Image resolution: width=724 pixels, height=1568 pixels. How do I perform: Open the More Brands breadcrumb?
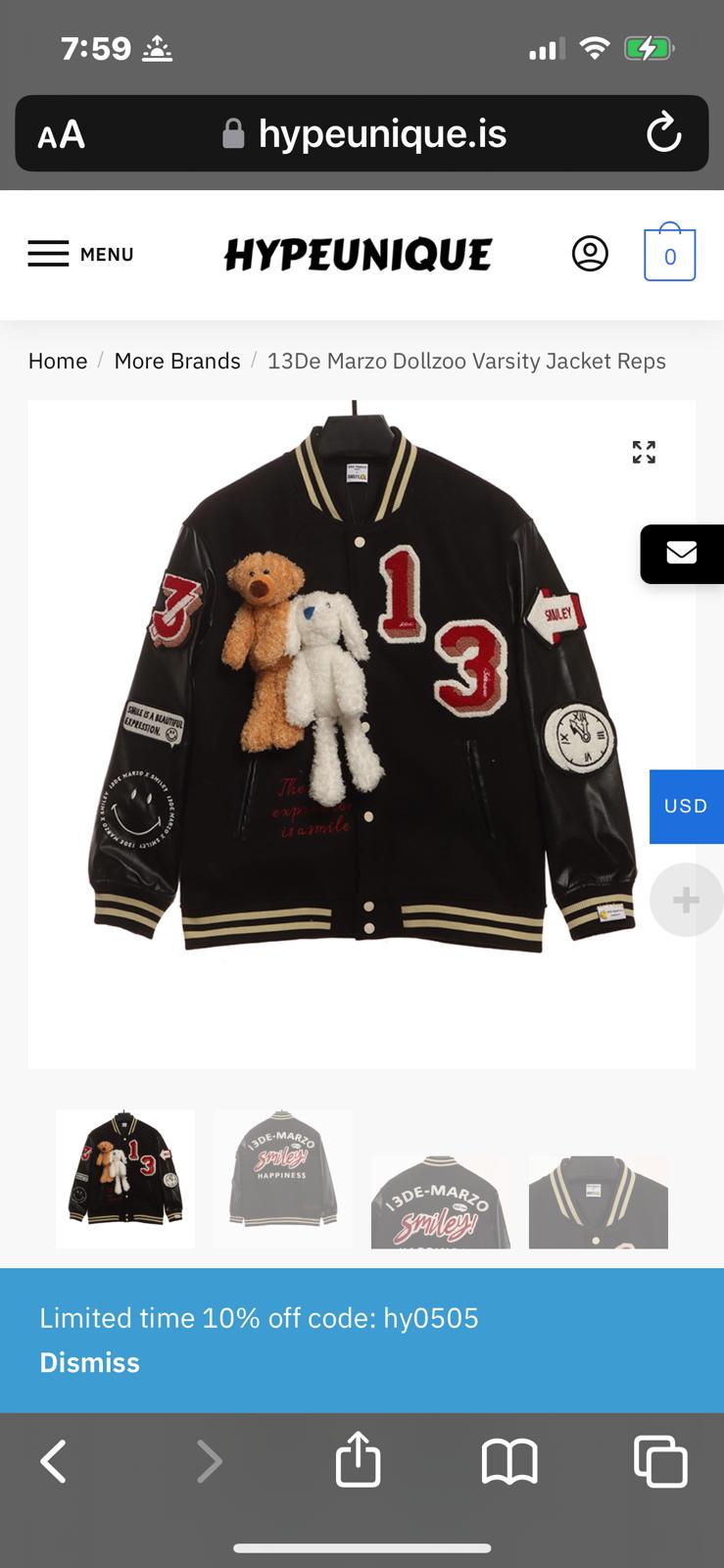[x=177, y=361]
